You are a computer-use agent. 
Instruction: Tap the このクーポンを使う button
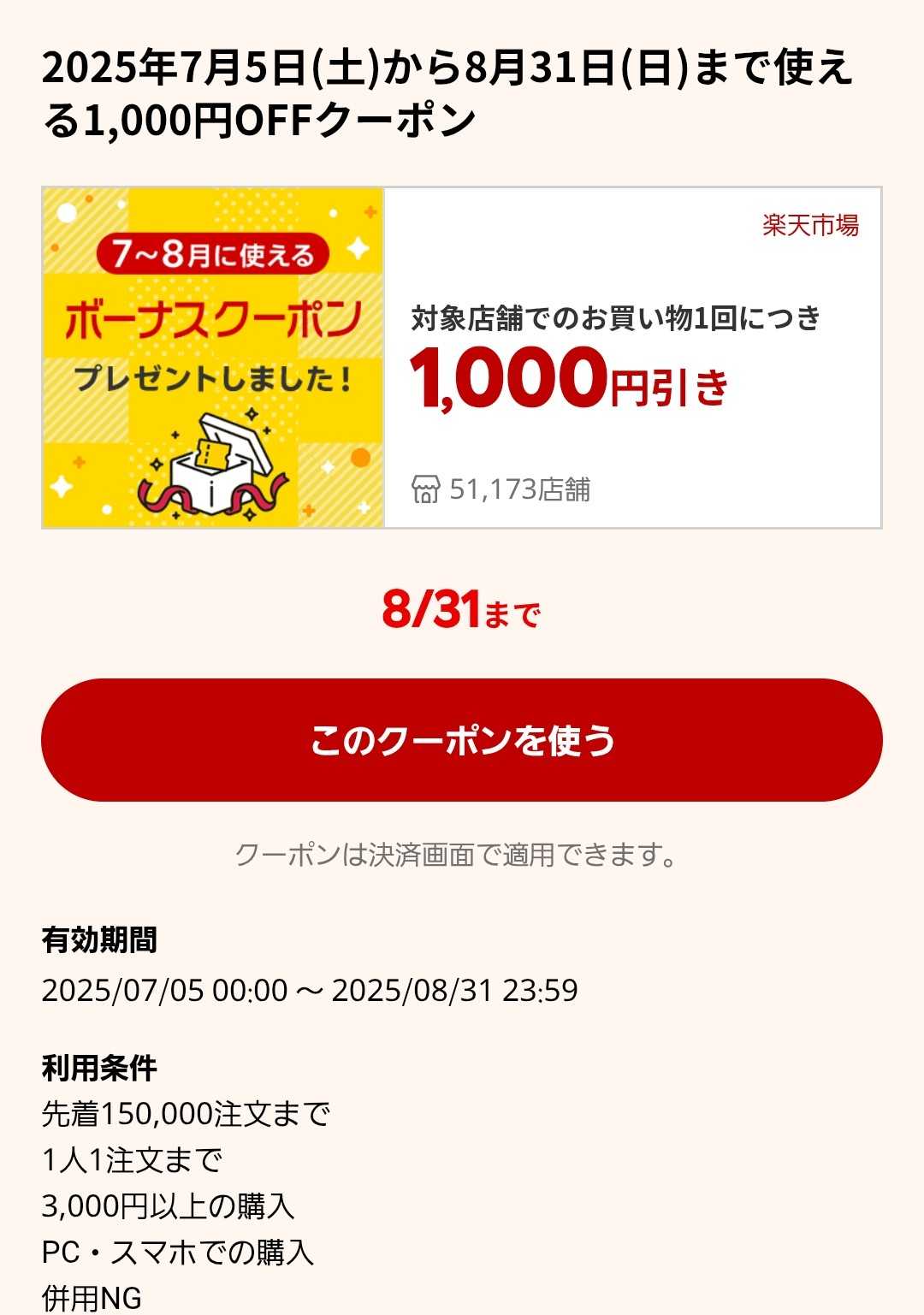(x=462, y=741)
